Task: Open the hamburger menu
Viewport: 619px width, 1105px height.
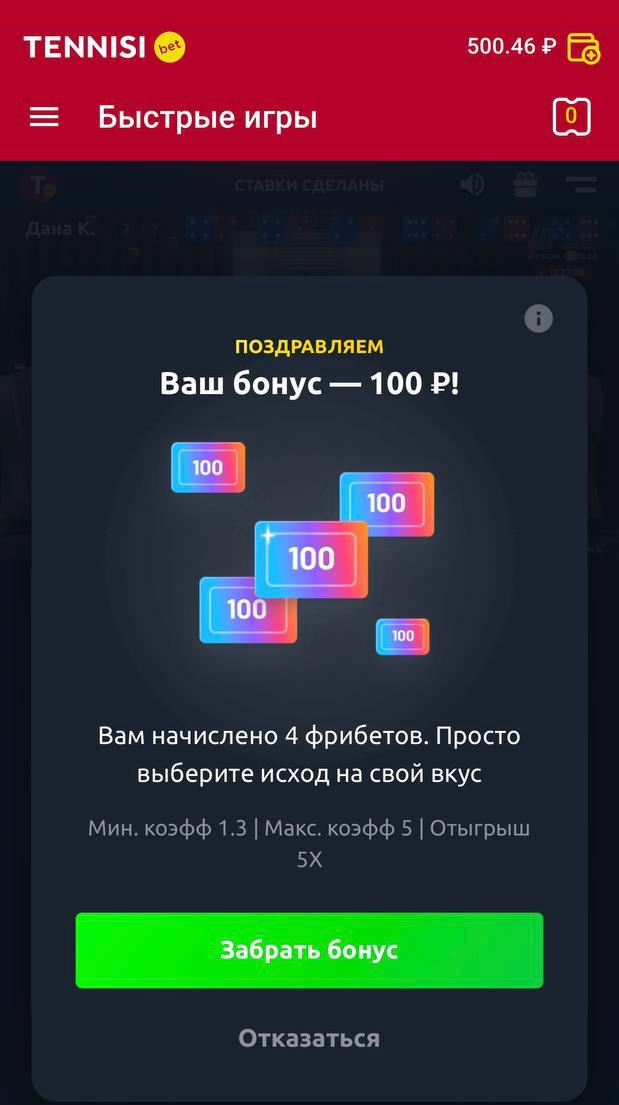Action: [44, 117]
